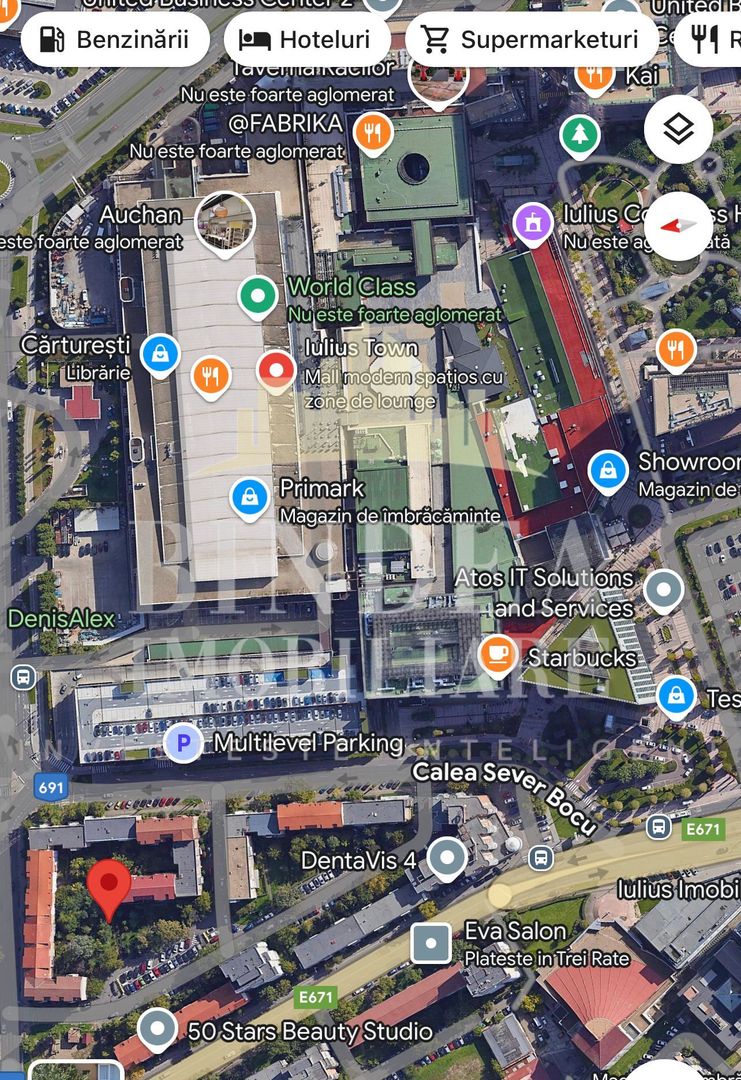Viewport: 741px width, 1080px height.
Task: Open the map layers button
Action: tap(678, 129)
